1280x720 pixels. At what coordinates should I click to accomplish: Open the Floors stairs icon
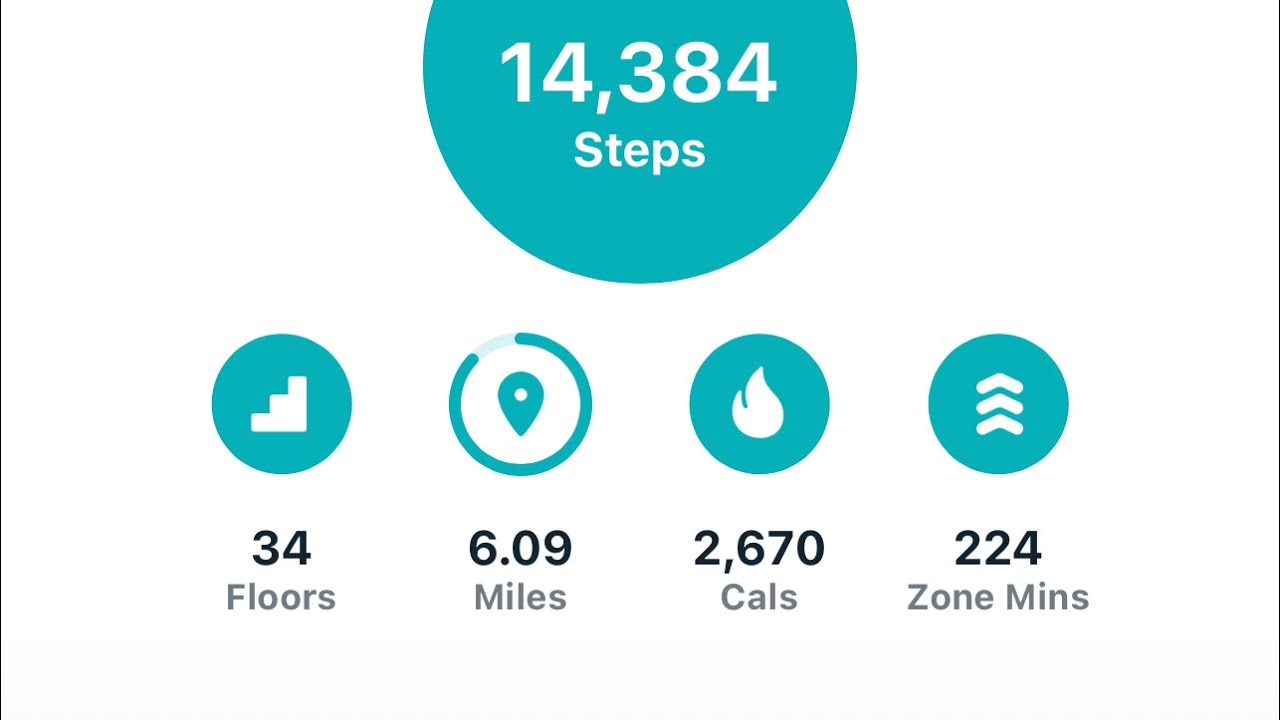(281, 404)
